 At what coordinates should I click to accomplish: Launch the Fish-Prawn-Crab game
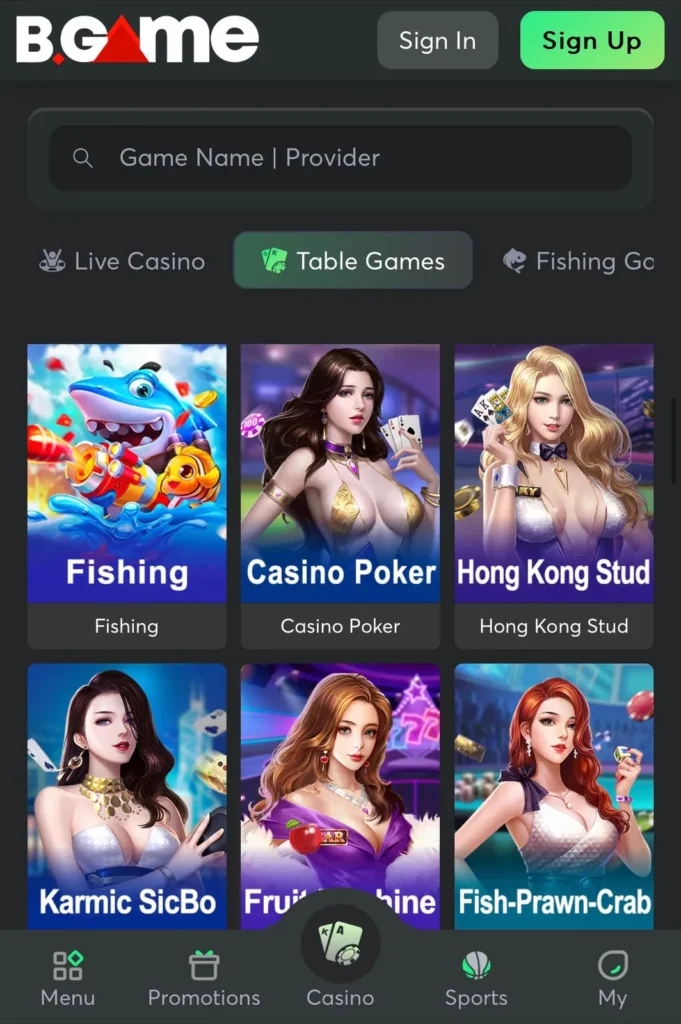tap(553, 790)
